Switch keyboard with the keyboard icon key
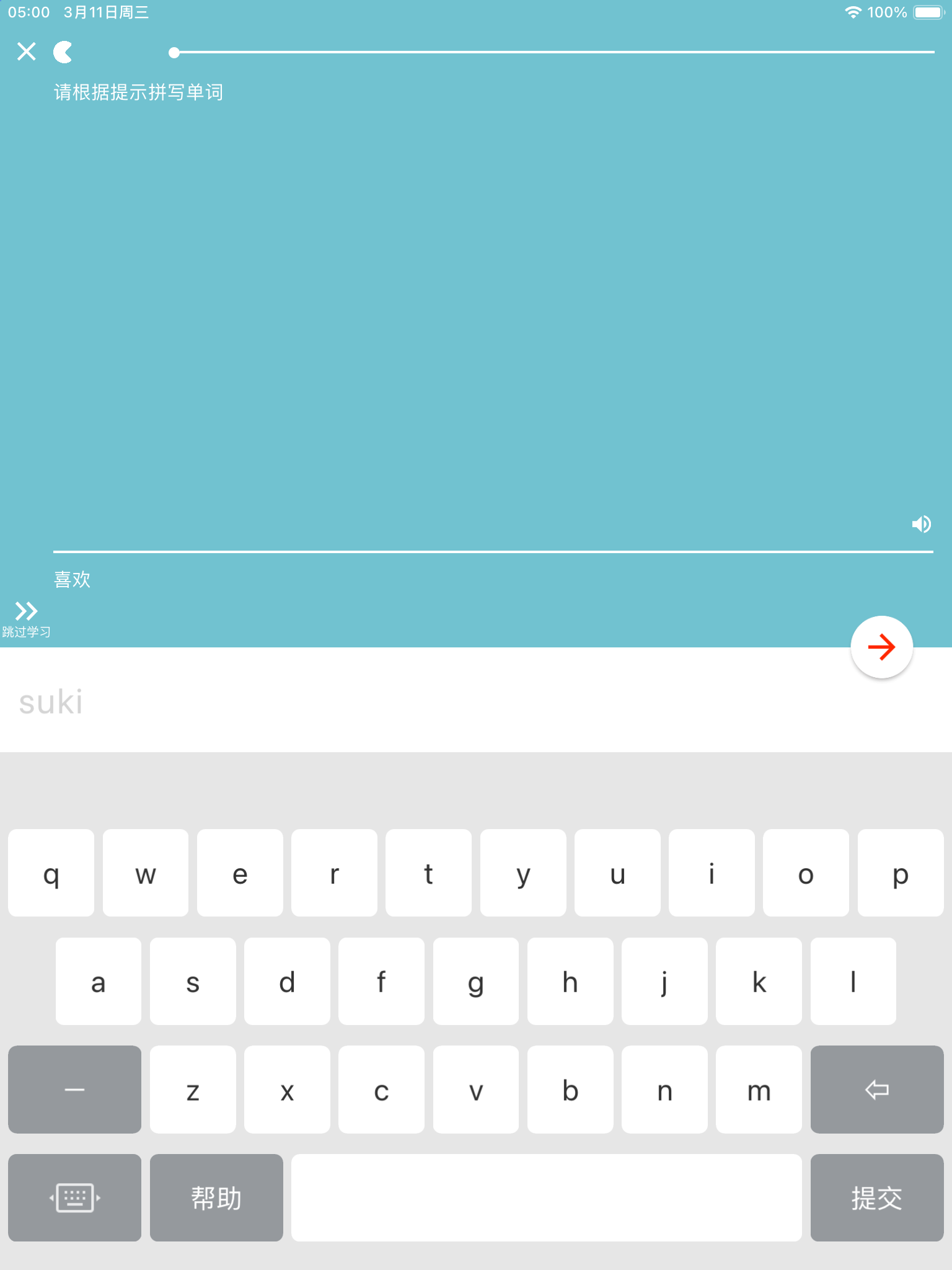Viewport: 952px width, 1270px height. (x=74, y=1197)
